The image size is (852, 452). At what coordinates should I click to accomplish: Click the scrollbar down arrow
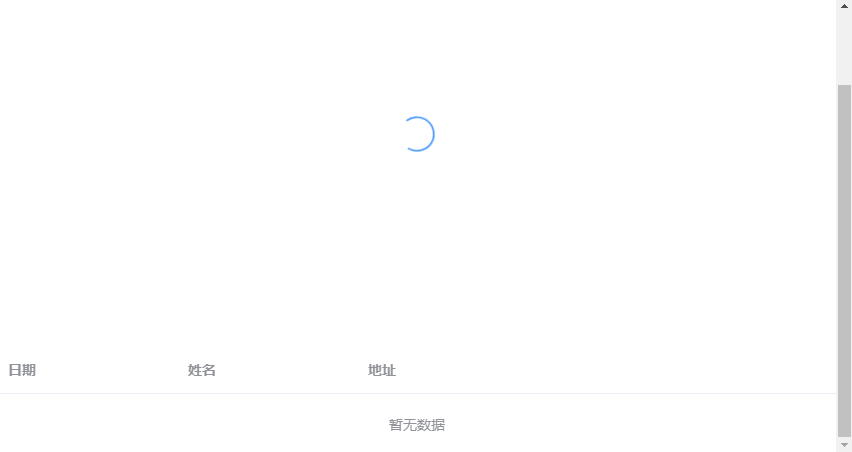844,444
